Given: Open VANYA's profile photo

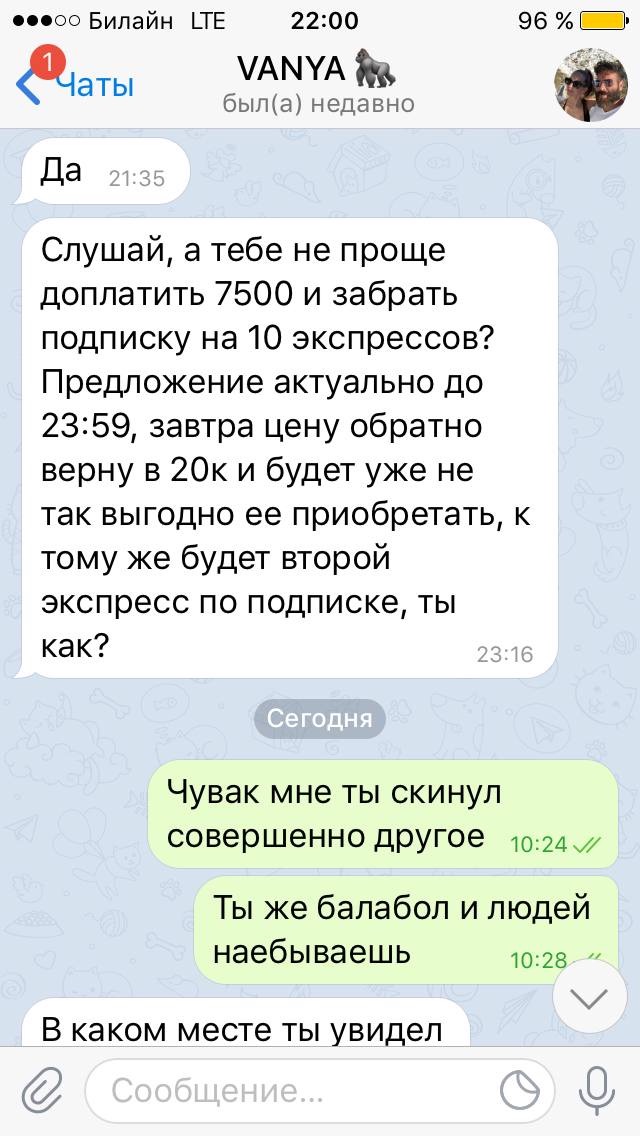Looking at the screenshot, I should pyautogui.click(x=590, y=85).
